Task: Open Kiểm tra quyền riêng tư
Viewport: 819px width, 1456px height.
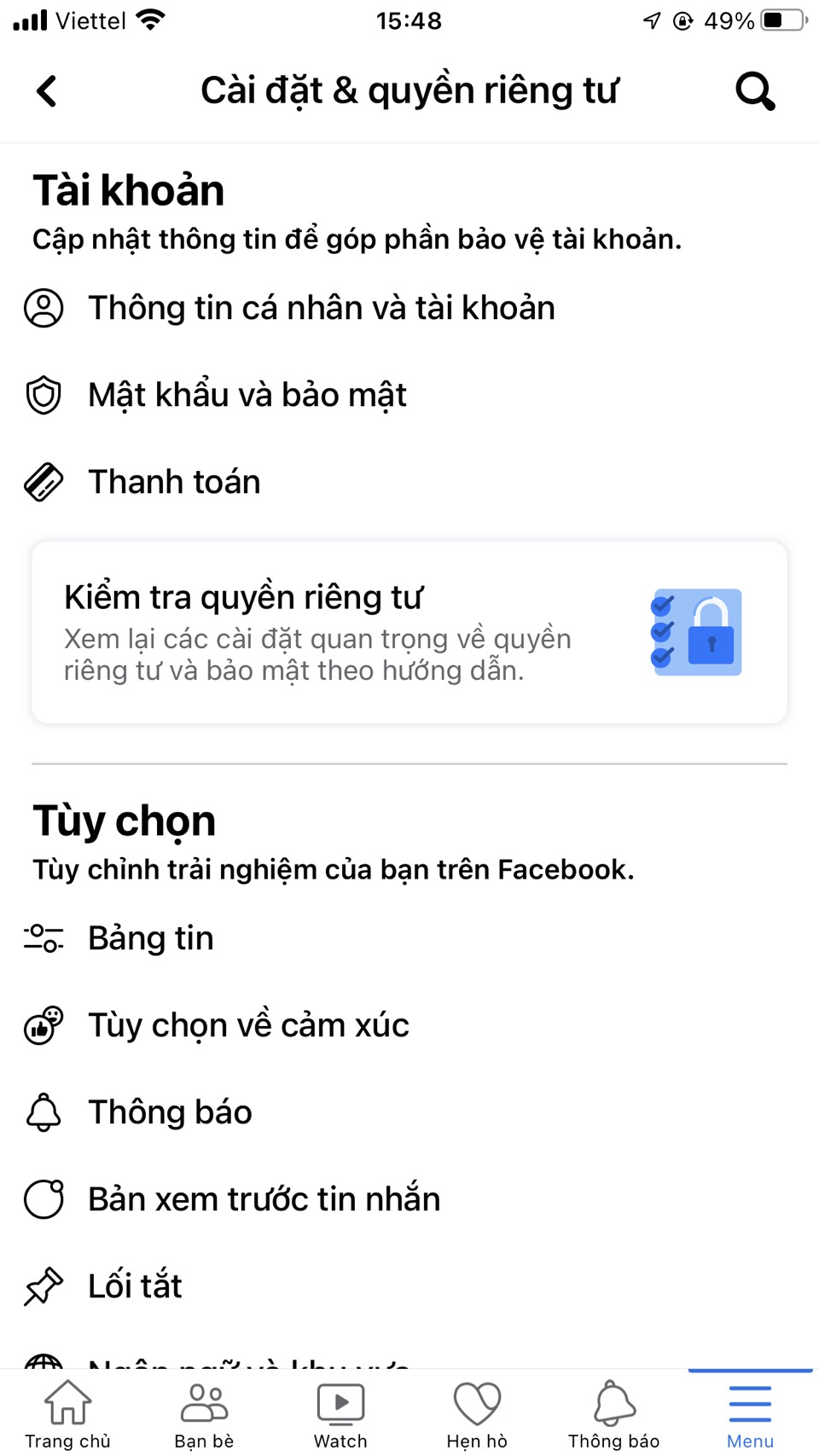Action: (x=409, y=631)
